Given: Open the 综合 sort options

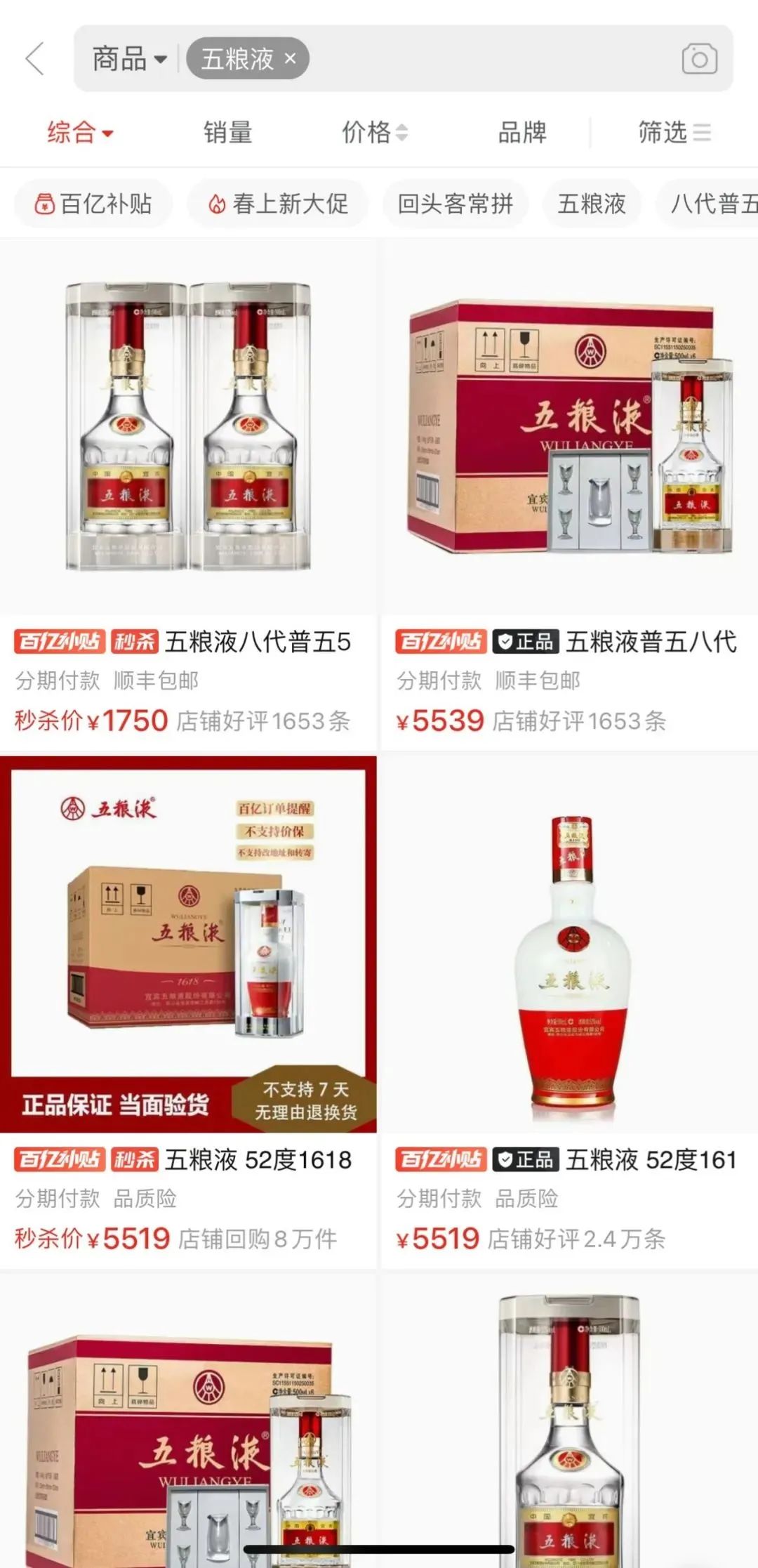Looking at the screenshot, I should click(x=80, y=132).
